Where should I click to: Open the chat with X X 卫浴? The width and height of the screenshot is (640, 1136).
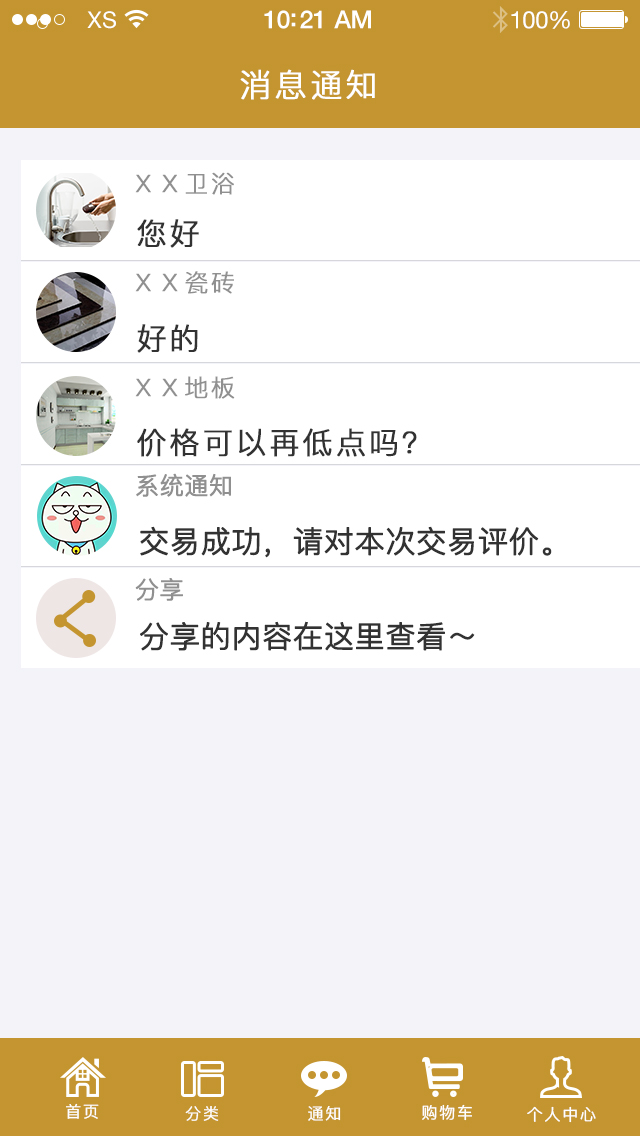(x=330, y=210)
